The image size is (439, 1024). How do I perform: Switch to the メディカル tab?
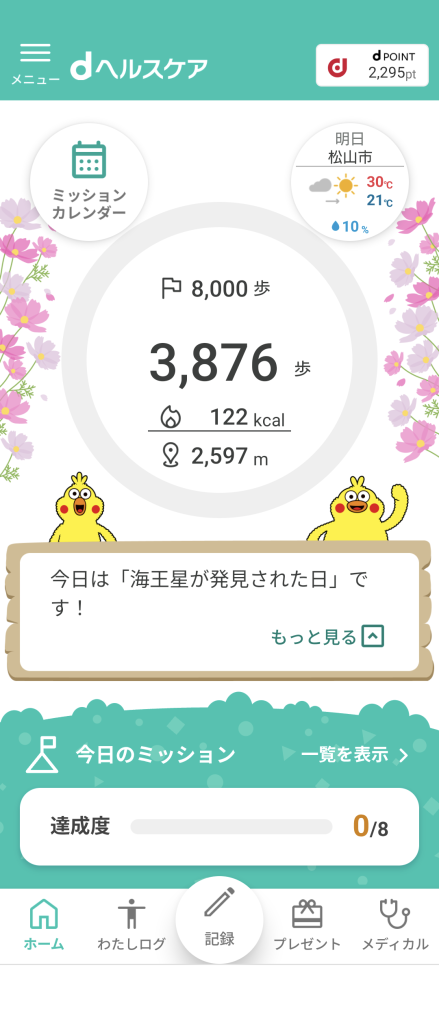395,925
